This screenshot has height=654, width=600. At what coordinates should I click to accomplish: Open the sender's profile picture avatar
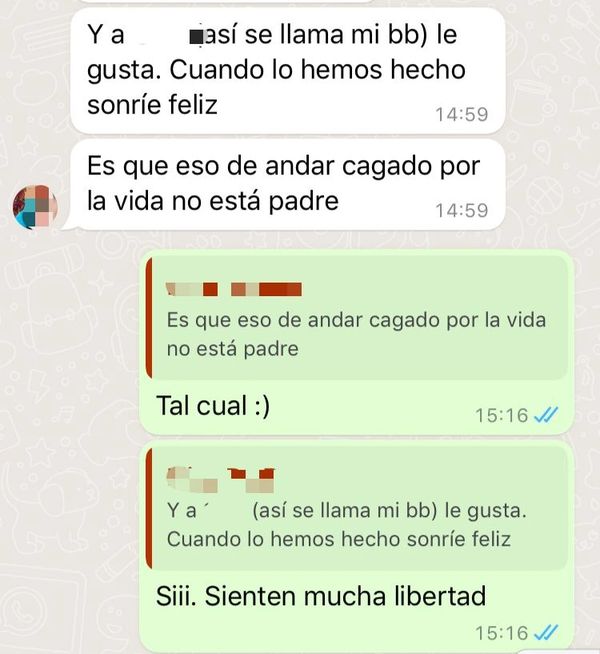[35, 207]
